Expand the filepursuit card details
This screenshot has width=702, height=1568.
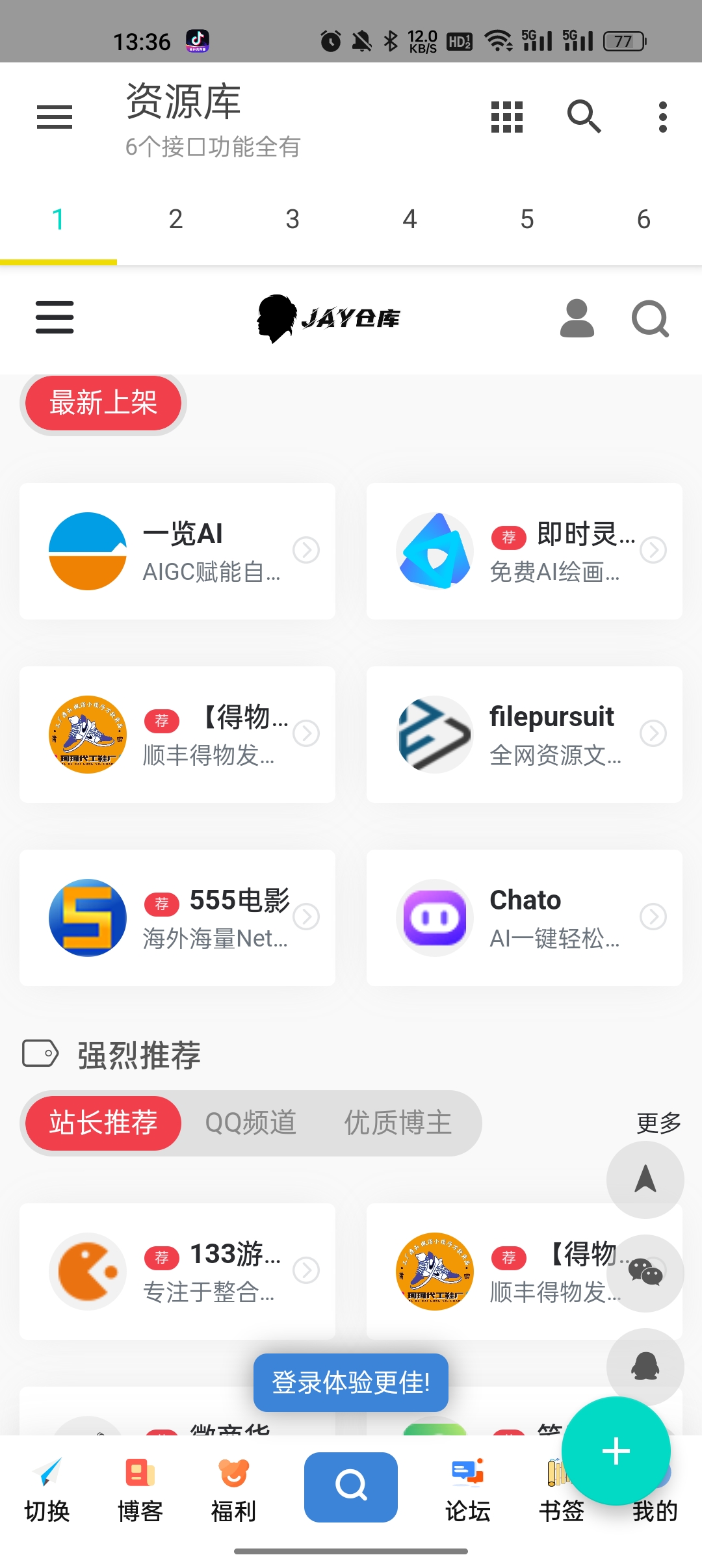[x=653, y=733]
